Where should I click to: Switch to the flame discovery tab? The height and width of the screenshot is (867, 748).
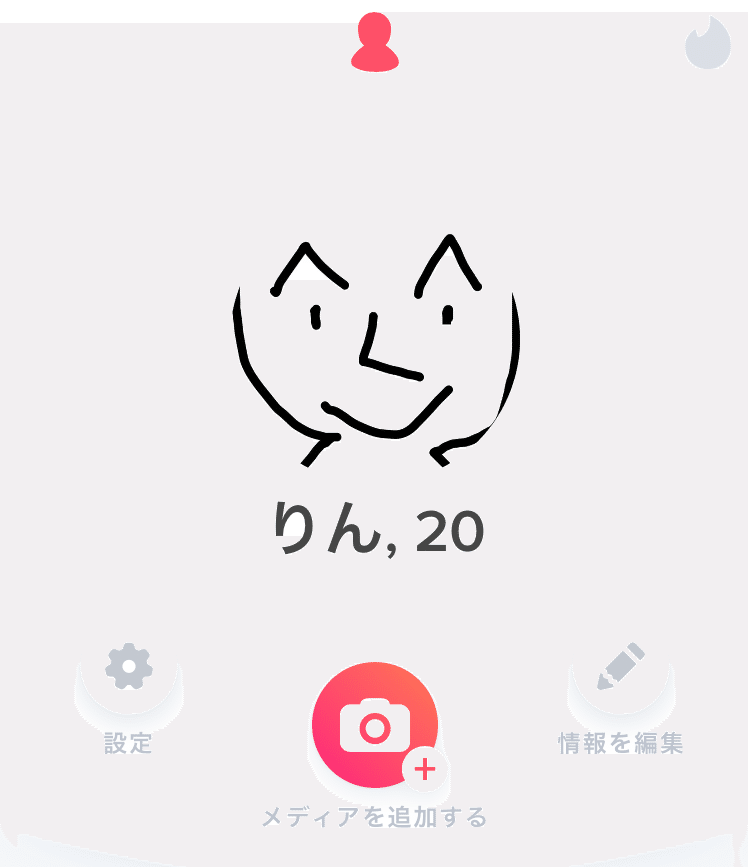708,44
